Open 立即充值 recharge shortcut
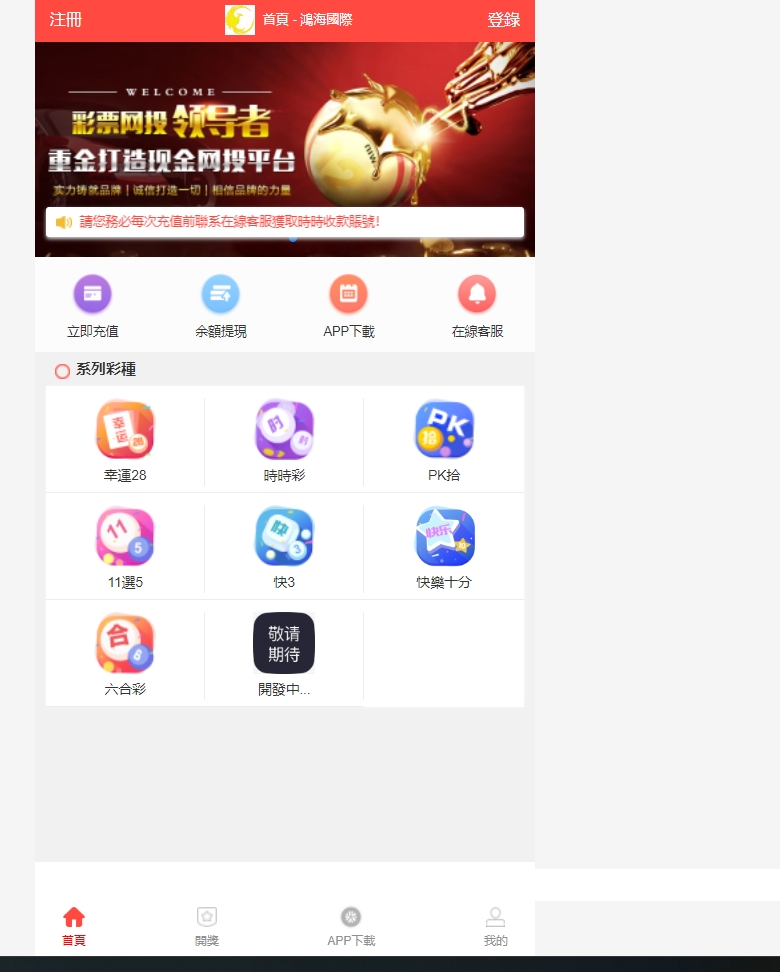Viewport: 780px width, 972px height. point(93,307)
